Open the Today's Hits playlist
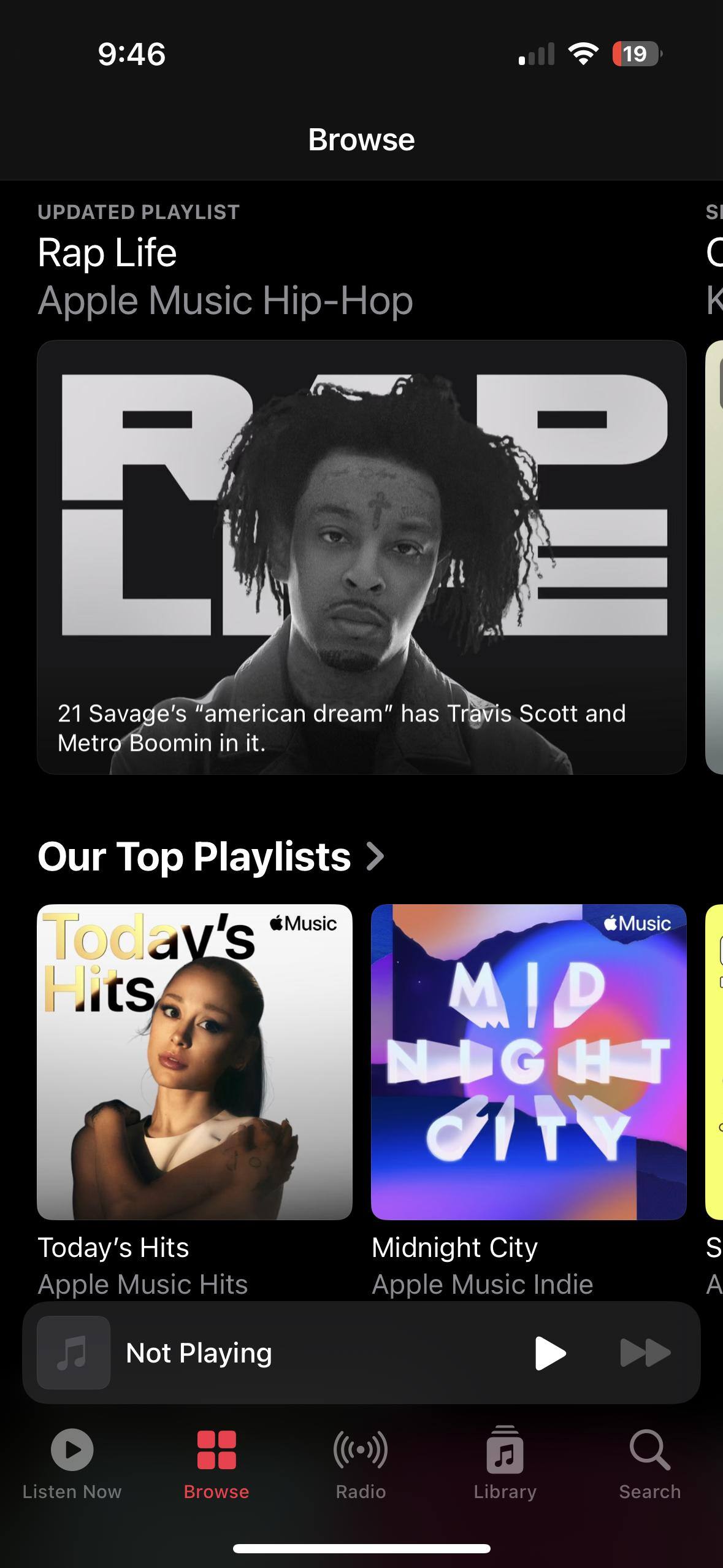Viewport: 723px width, 1568px height. pyautogui.click(x=194, y=1062)
